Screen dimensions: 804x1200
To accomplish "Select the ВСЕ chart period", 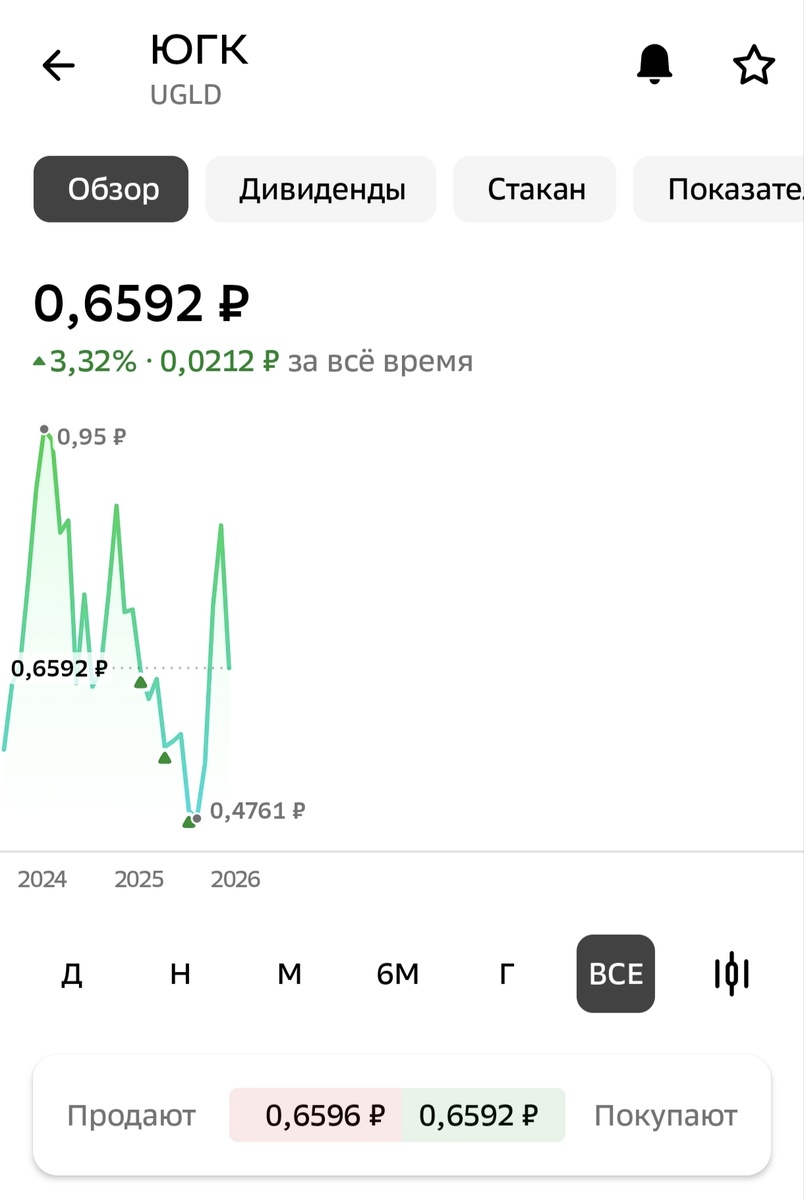I will 616,974.
